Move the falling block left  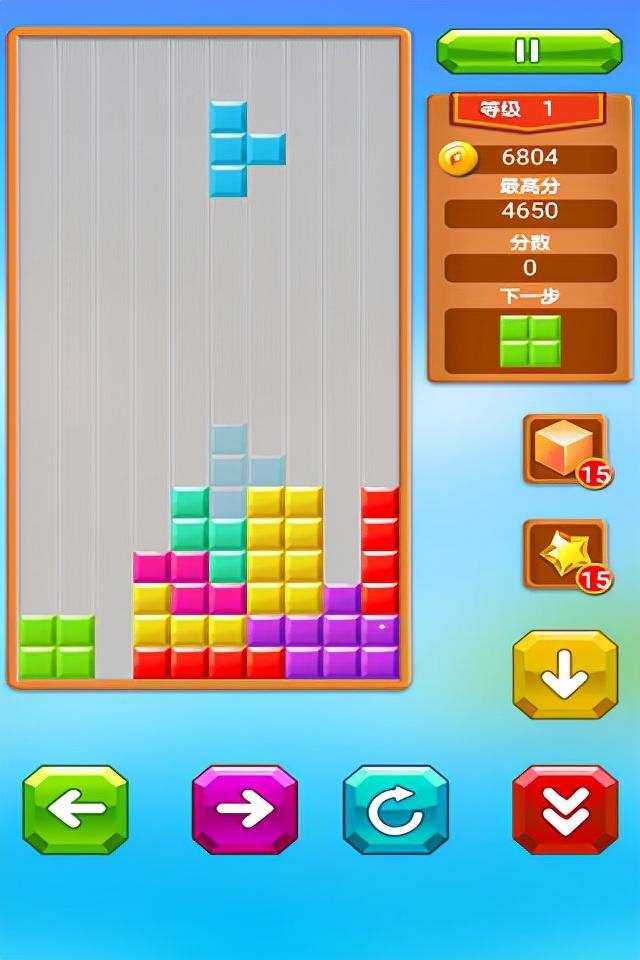click(x=76, y=810)
